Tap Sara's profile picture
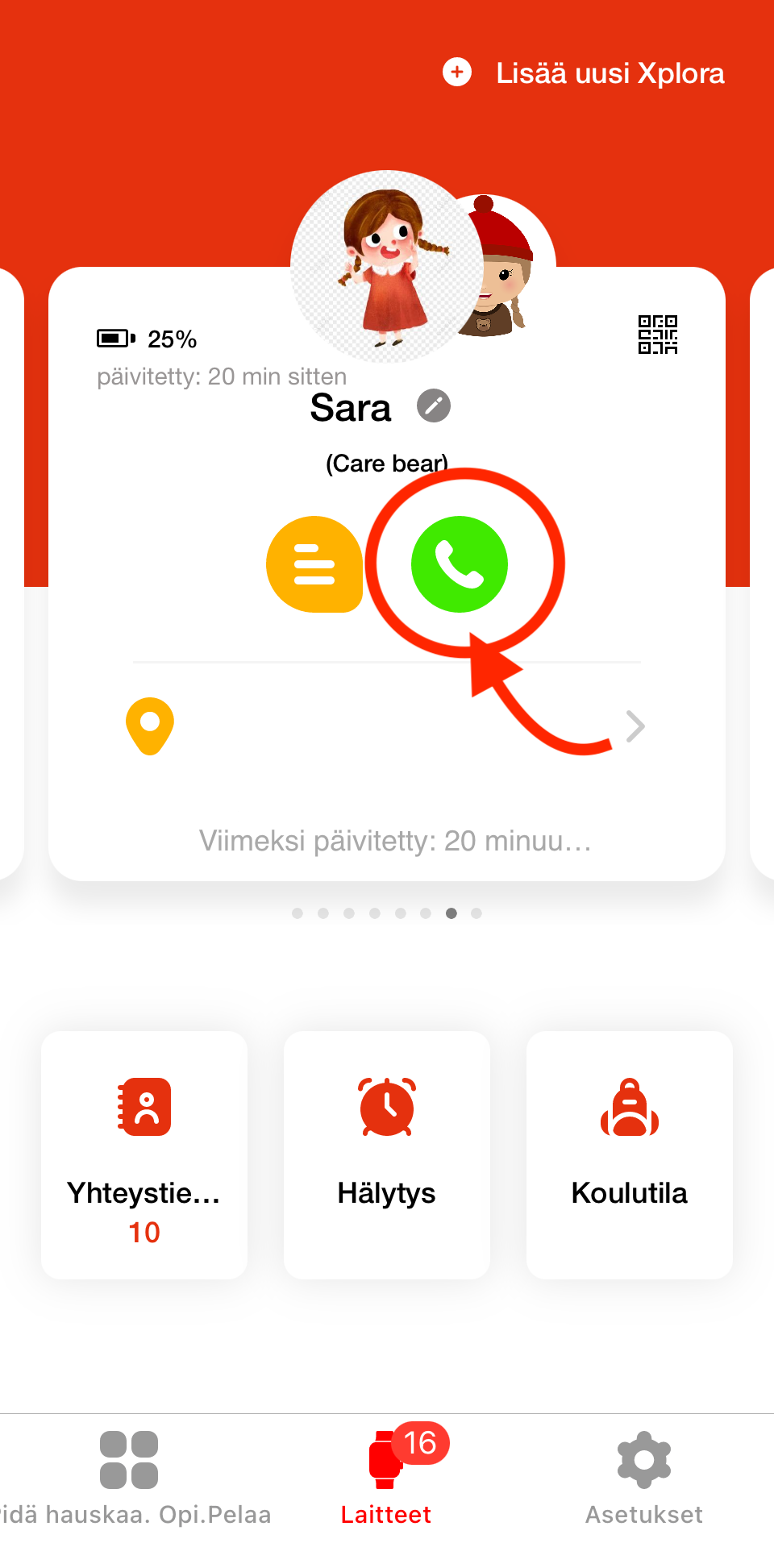774x1568 pixels. tap(385, 266)
